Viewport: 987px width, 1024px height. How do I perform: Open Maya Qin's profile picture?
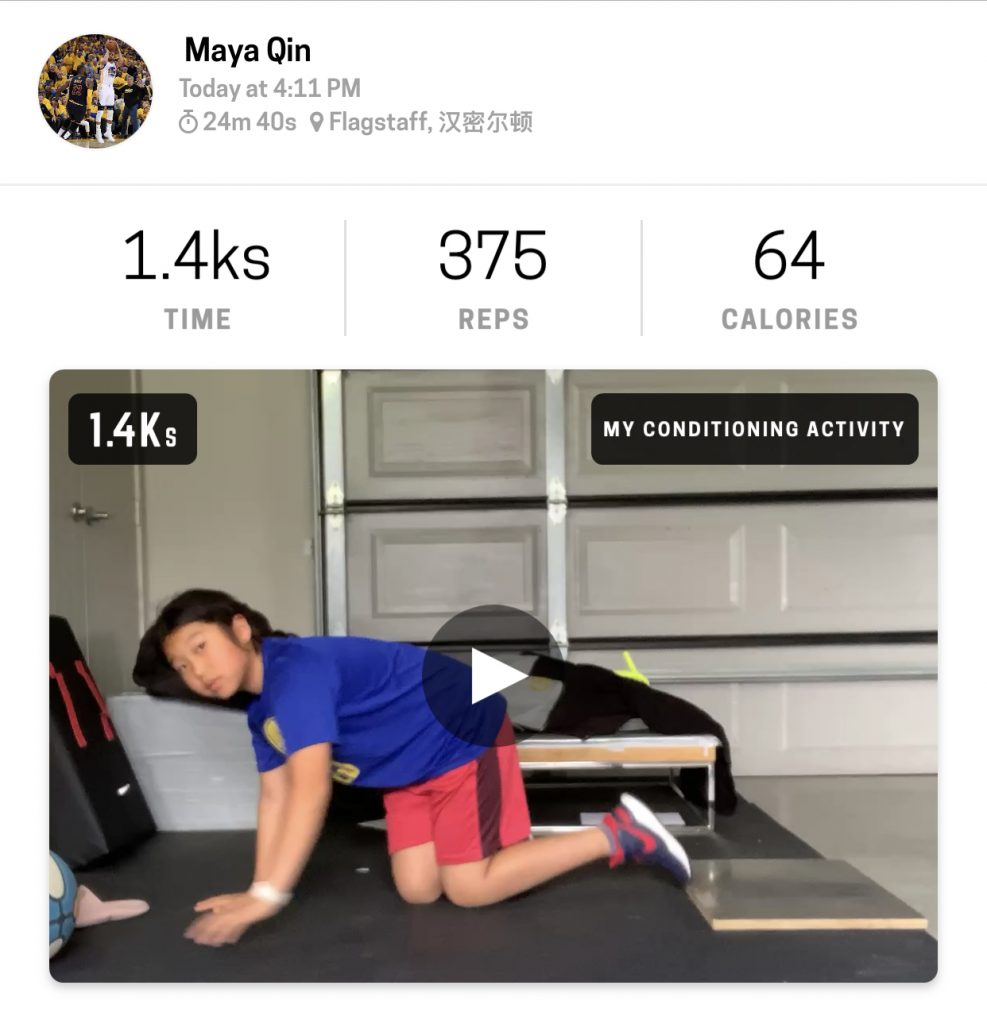pos(95,91)
